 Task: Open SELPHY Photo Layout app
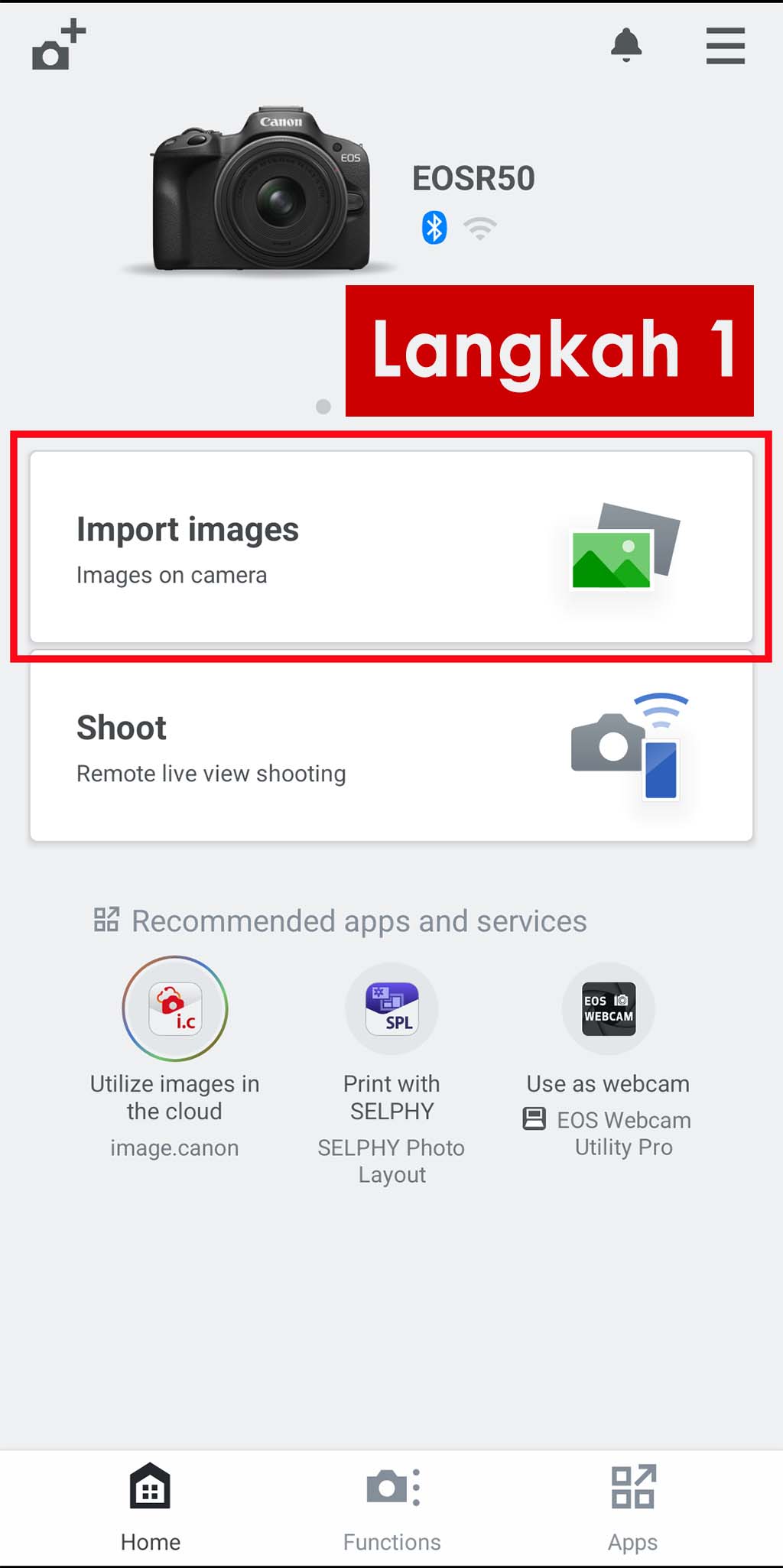[x=391, y=1009]
